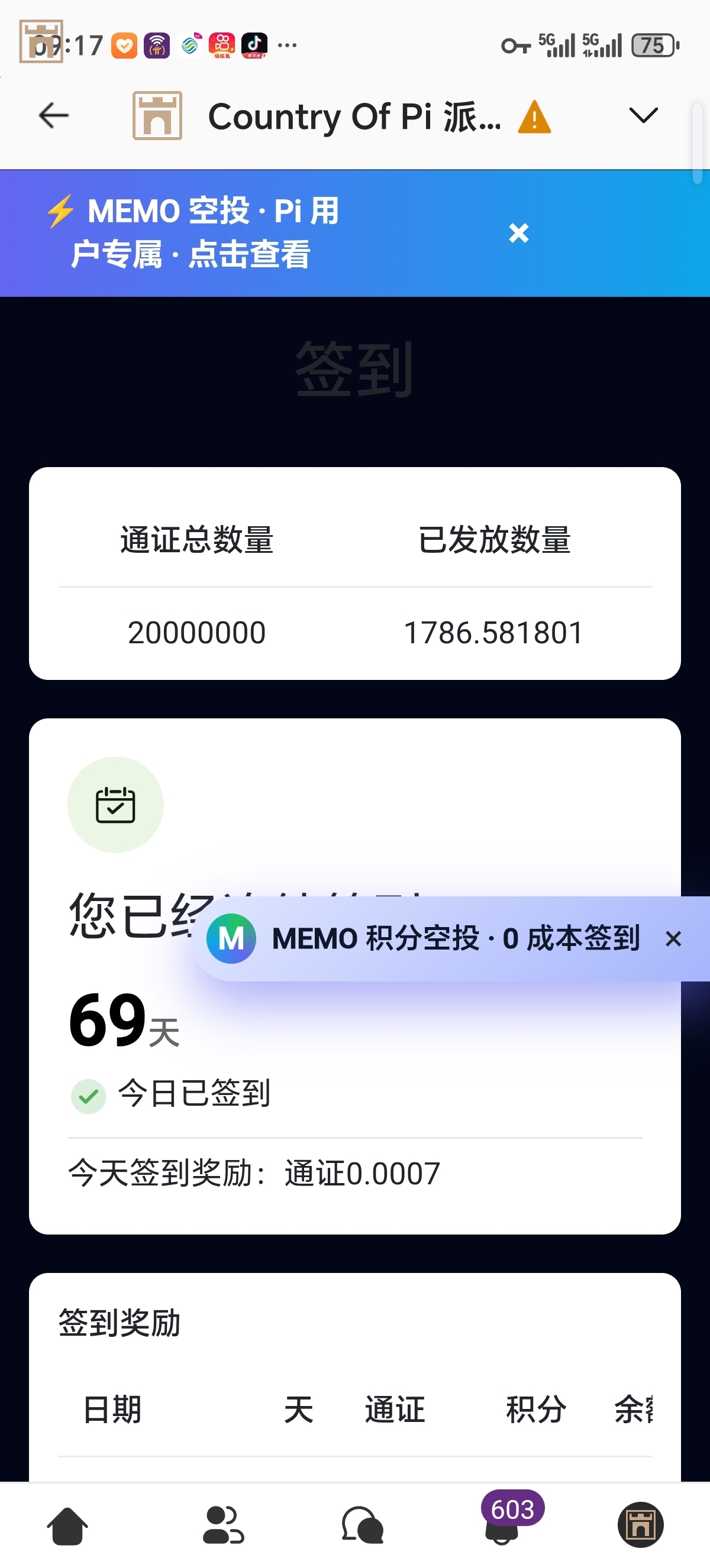
Task: Go back using the top-left arrow
Action: 54,116
